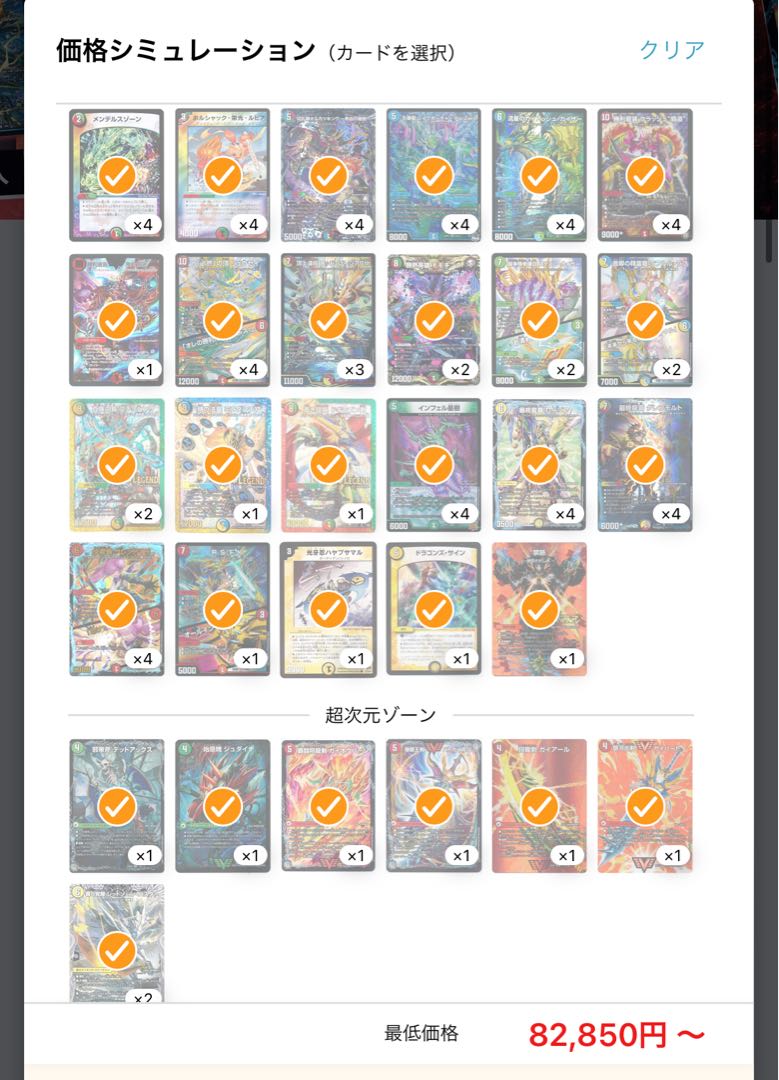Image resolution: width=779 pixels, height=1080 pixels.
Task: Deselect the ドラゴンズ・サイン card
Action: (433, 609)
